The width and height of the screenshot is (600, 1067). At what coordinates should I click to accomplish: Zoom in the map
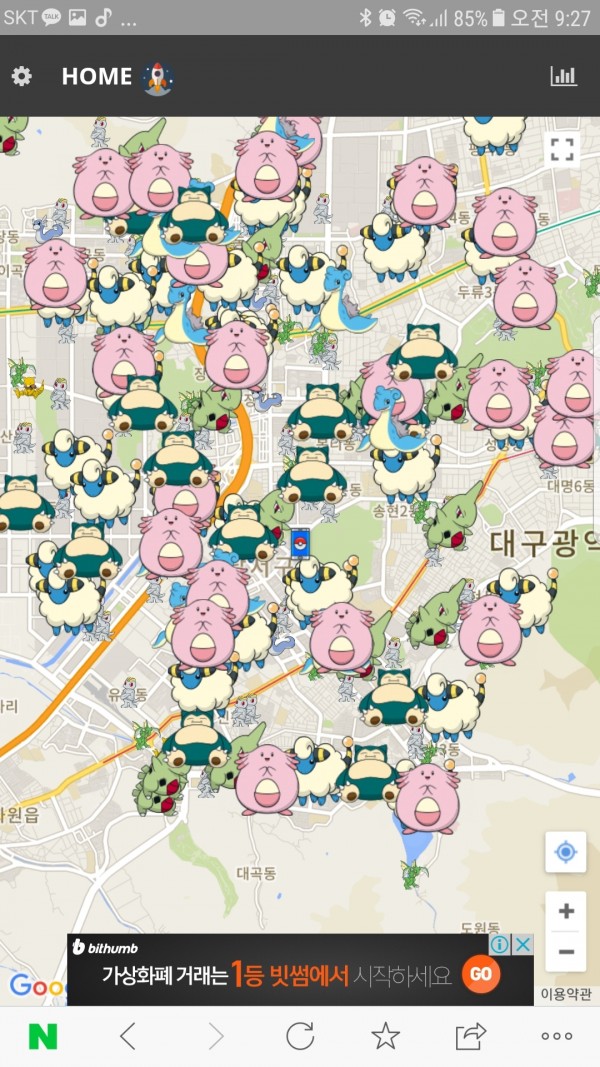(x=566, y=911)
